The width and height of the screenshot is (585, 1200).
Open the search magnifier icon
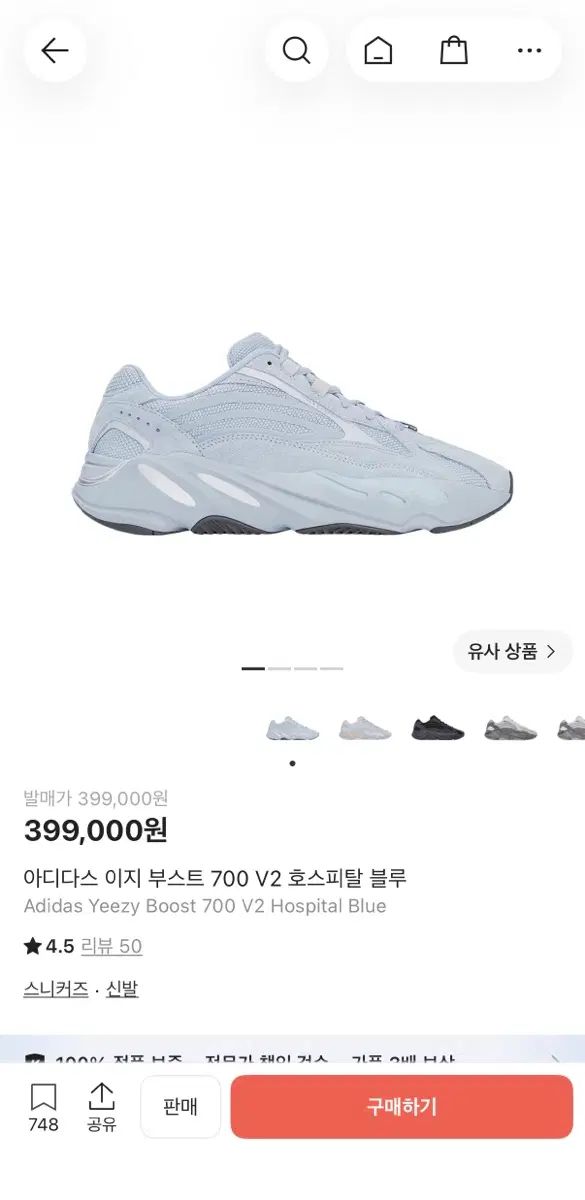[296, 51]
